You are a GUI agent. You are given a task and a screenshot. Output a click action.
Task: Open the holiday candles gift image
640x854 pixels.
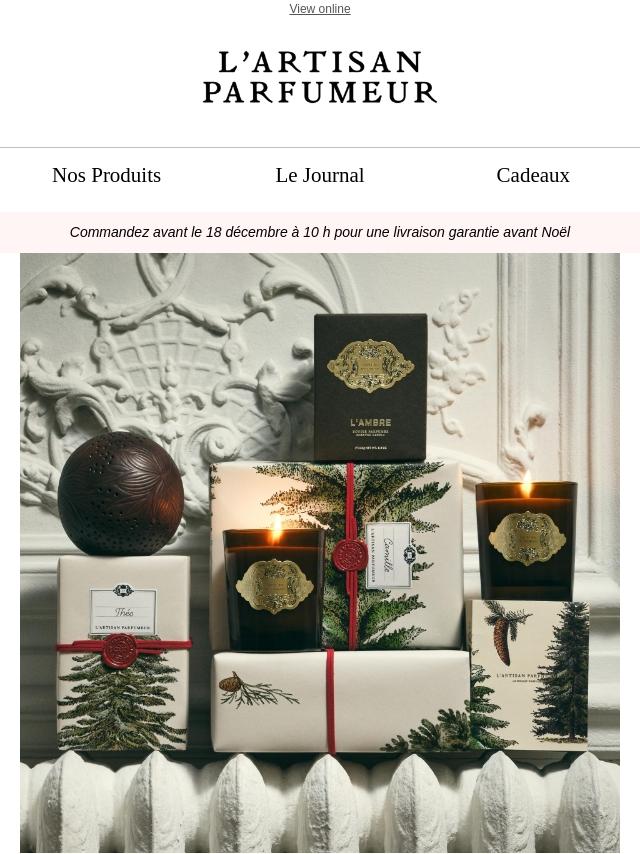320,552
